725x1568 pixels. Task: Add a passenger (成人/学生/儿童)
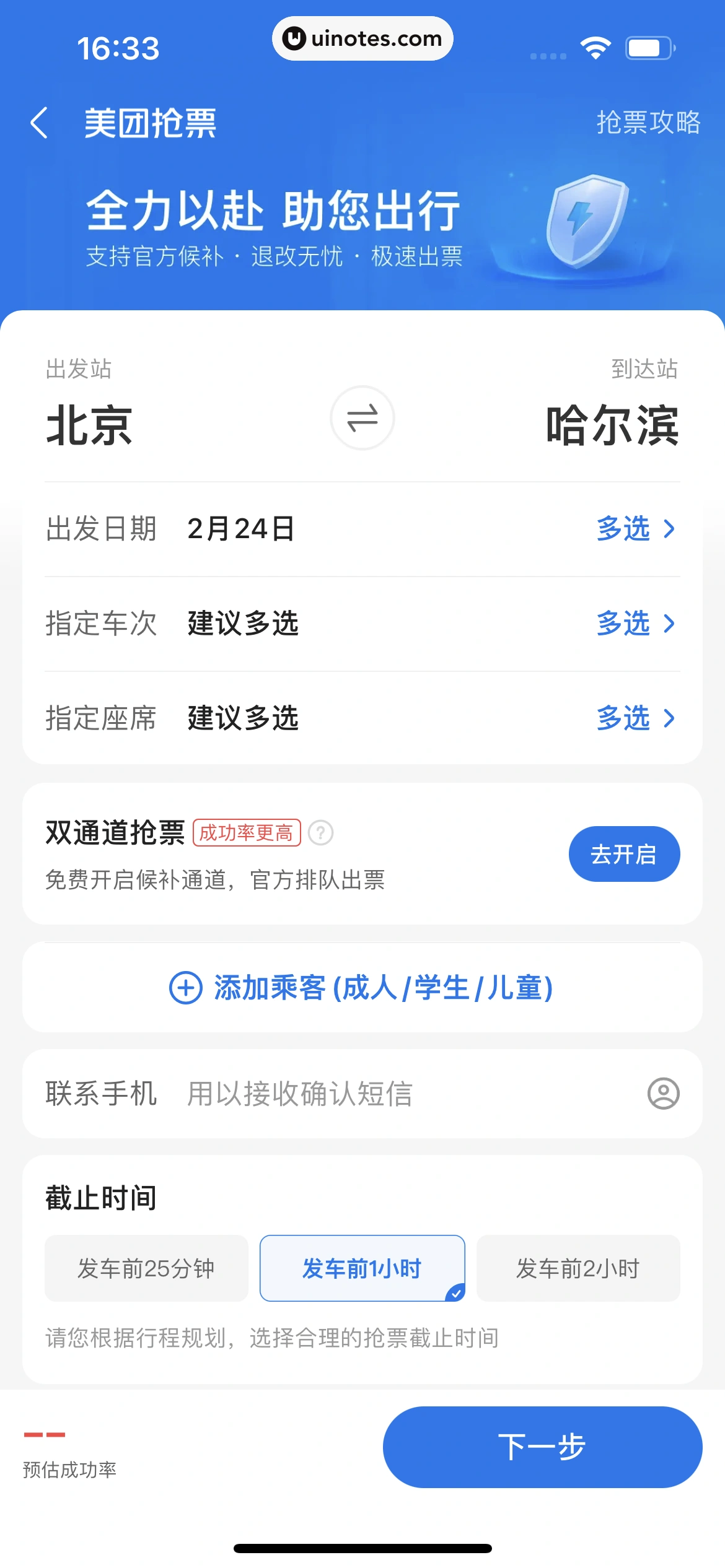362,988
